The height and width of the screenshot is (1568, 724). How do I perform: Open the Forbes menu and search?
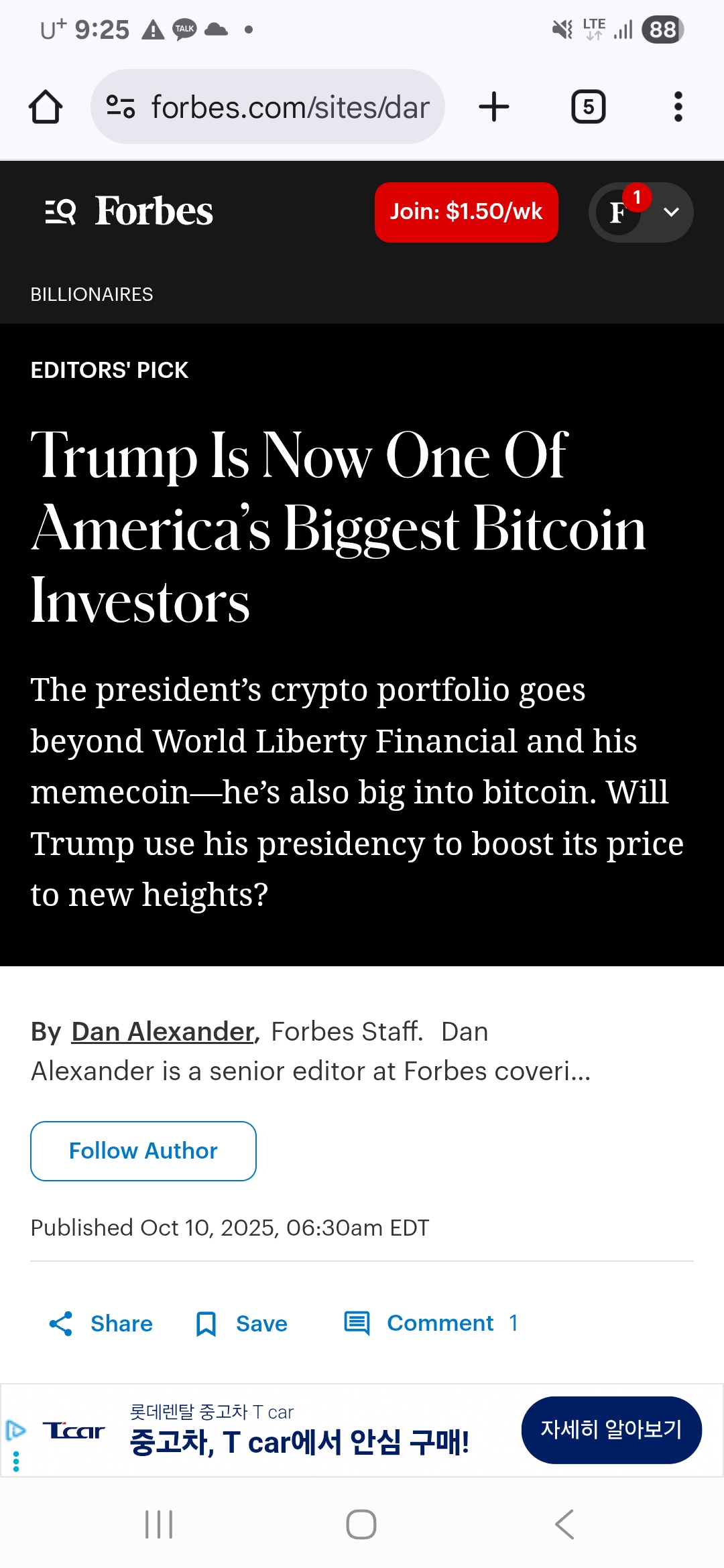60,212
